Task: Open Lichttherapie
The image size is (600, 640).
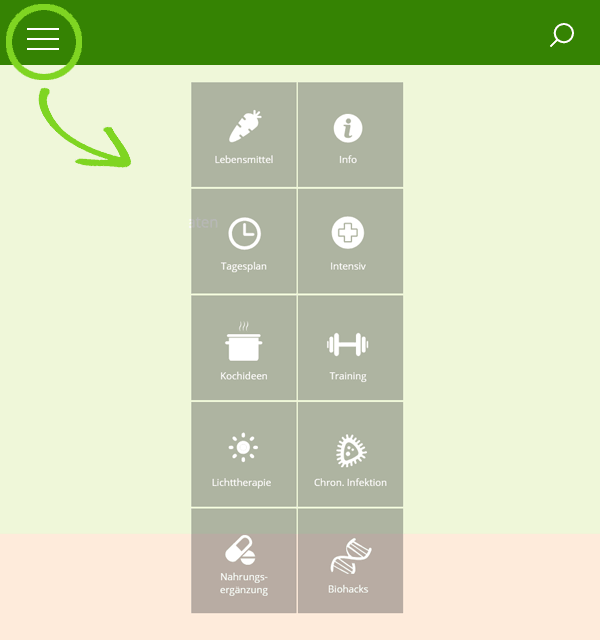Action: [244, 455]
